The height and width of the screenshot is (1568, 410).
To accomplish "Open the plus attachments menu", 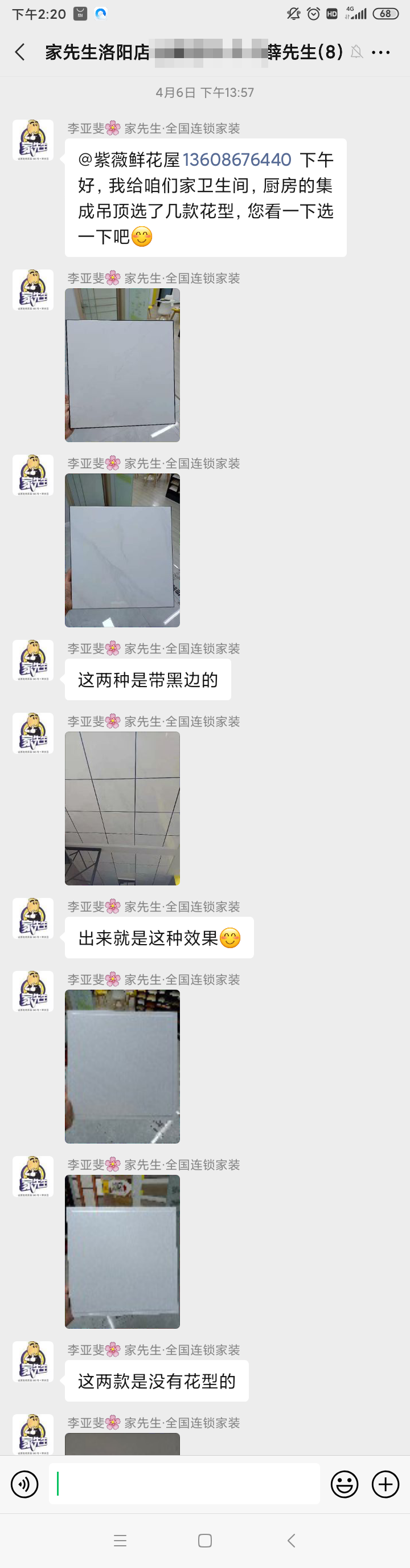I will 385,1484.
